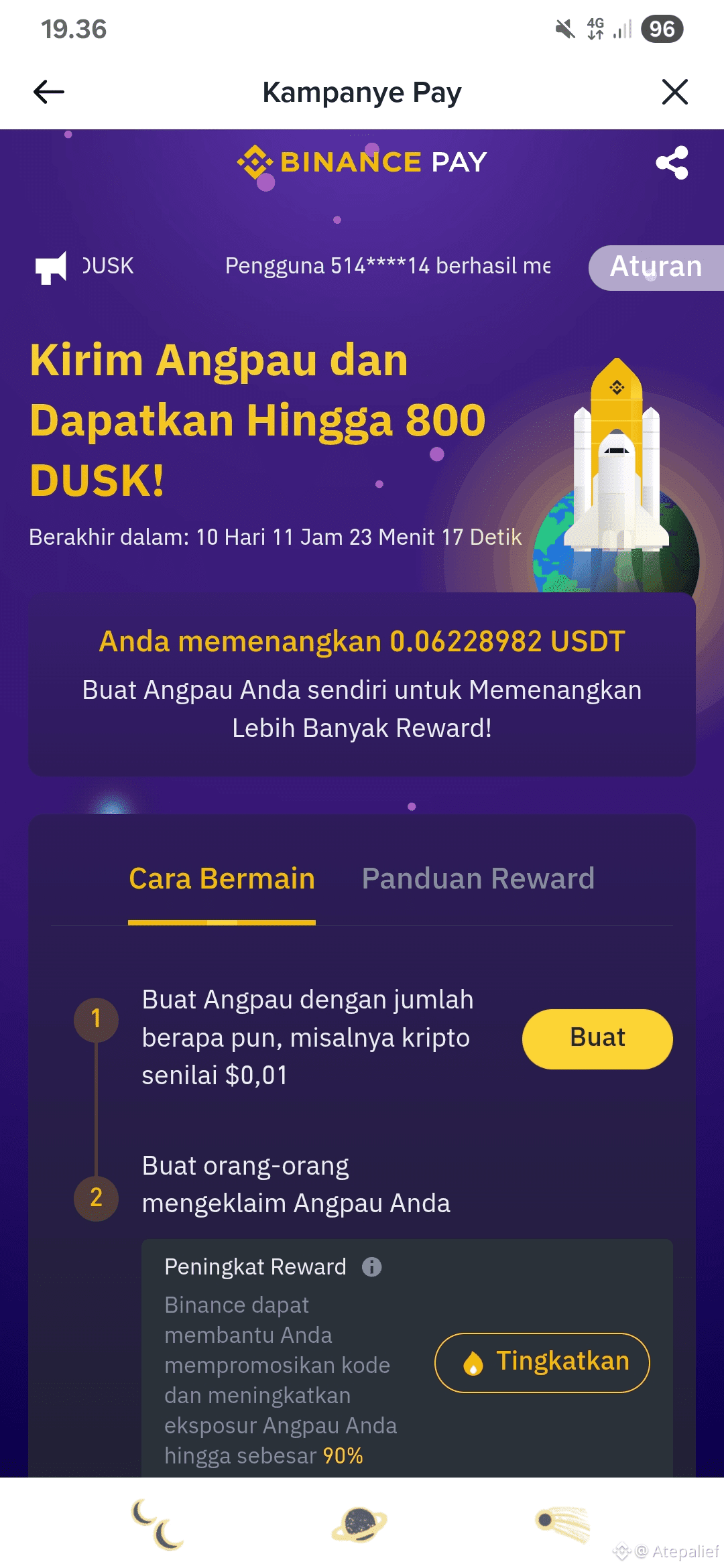Share this Binance Pay campaign
This screenshot has height=1568, width=724.
pyautogui.click(x=672, y=163)
